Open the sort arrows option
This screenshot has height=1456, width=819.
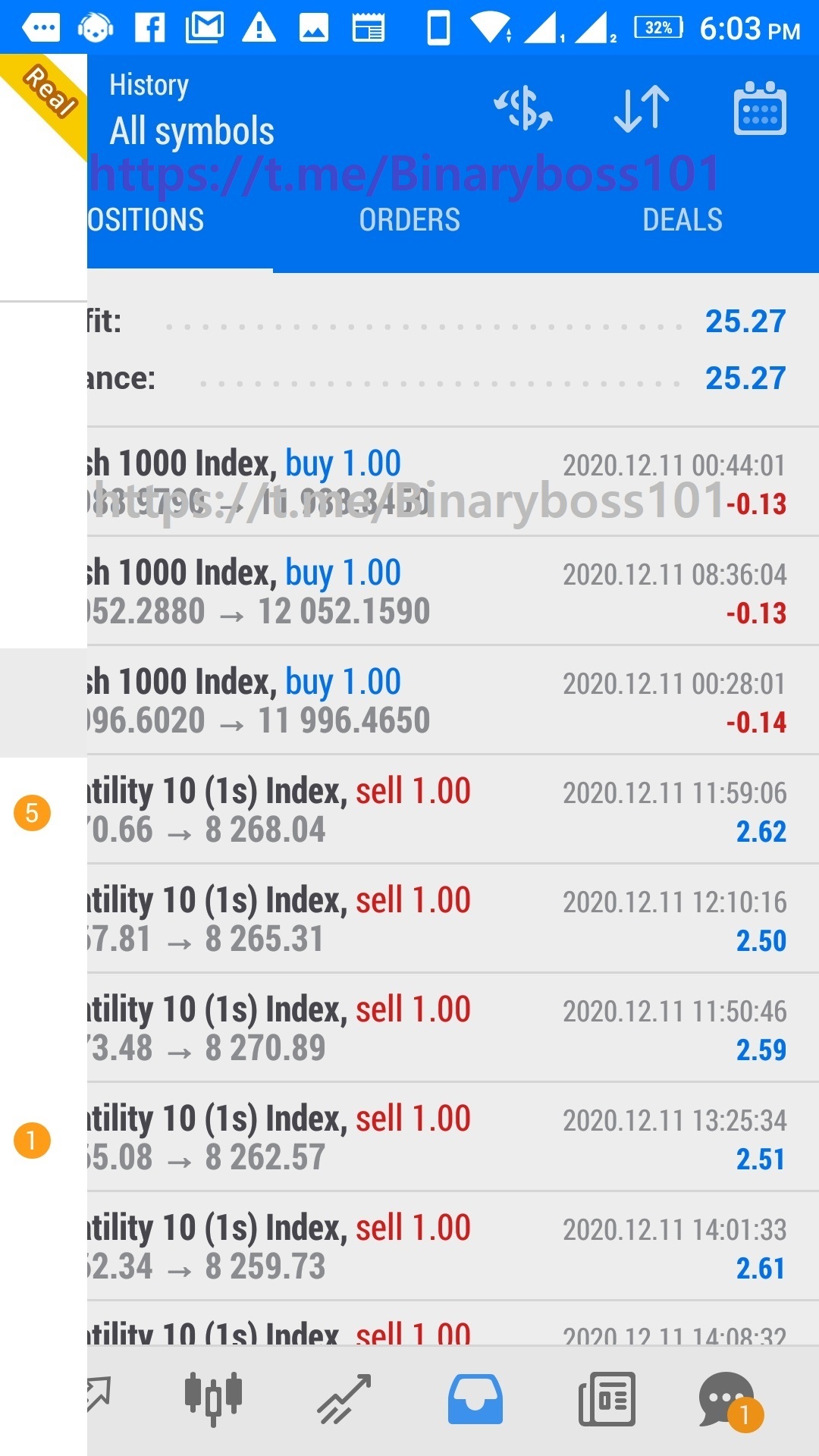pyautogui.click(x=642, y=108)
